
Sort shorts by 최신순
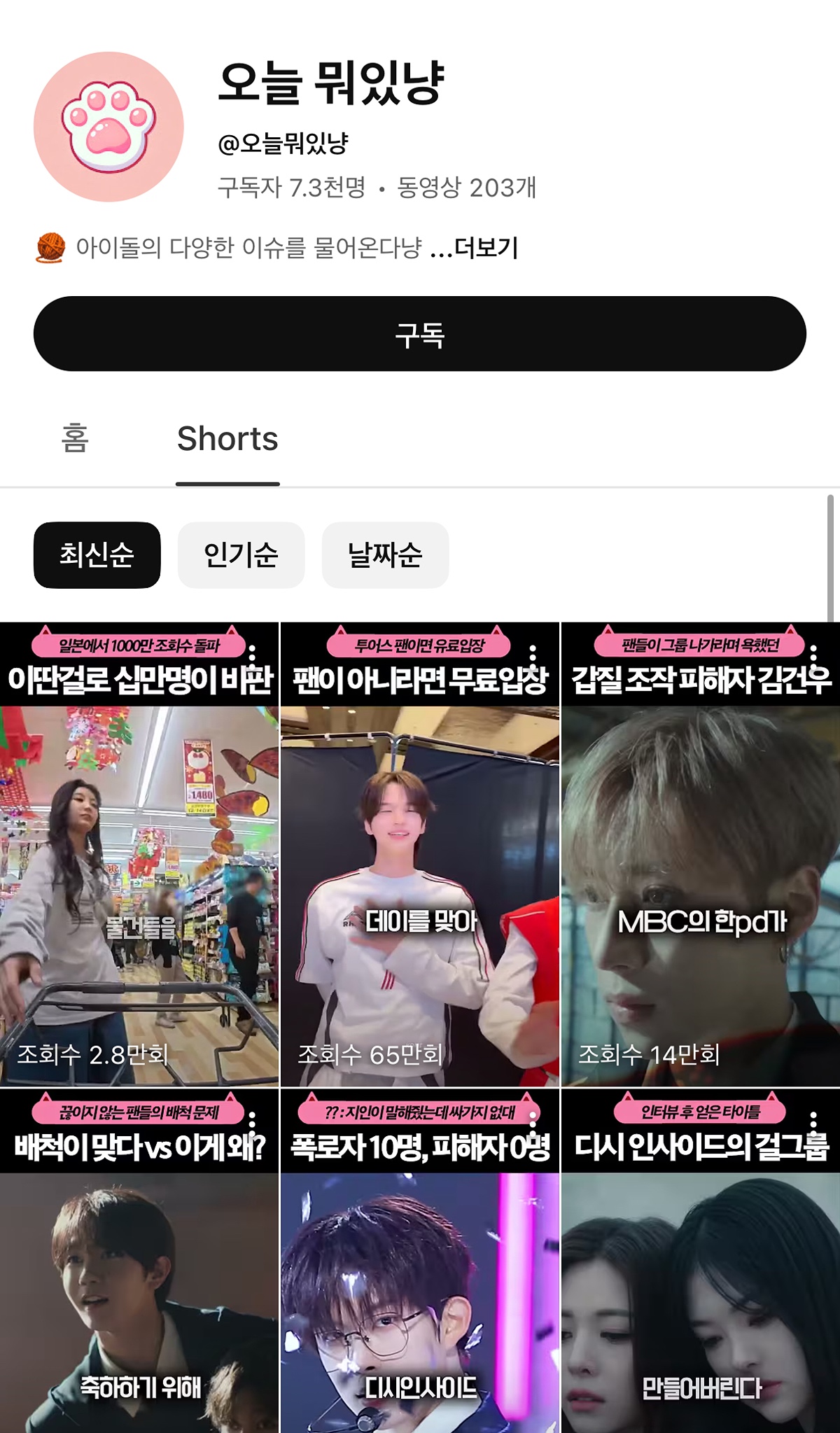coord(97,555)
